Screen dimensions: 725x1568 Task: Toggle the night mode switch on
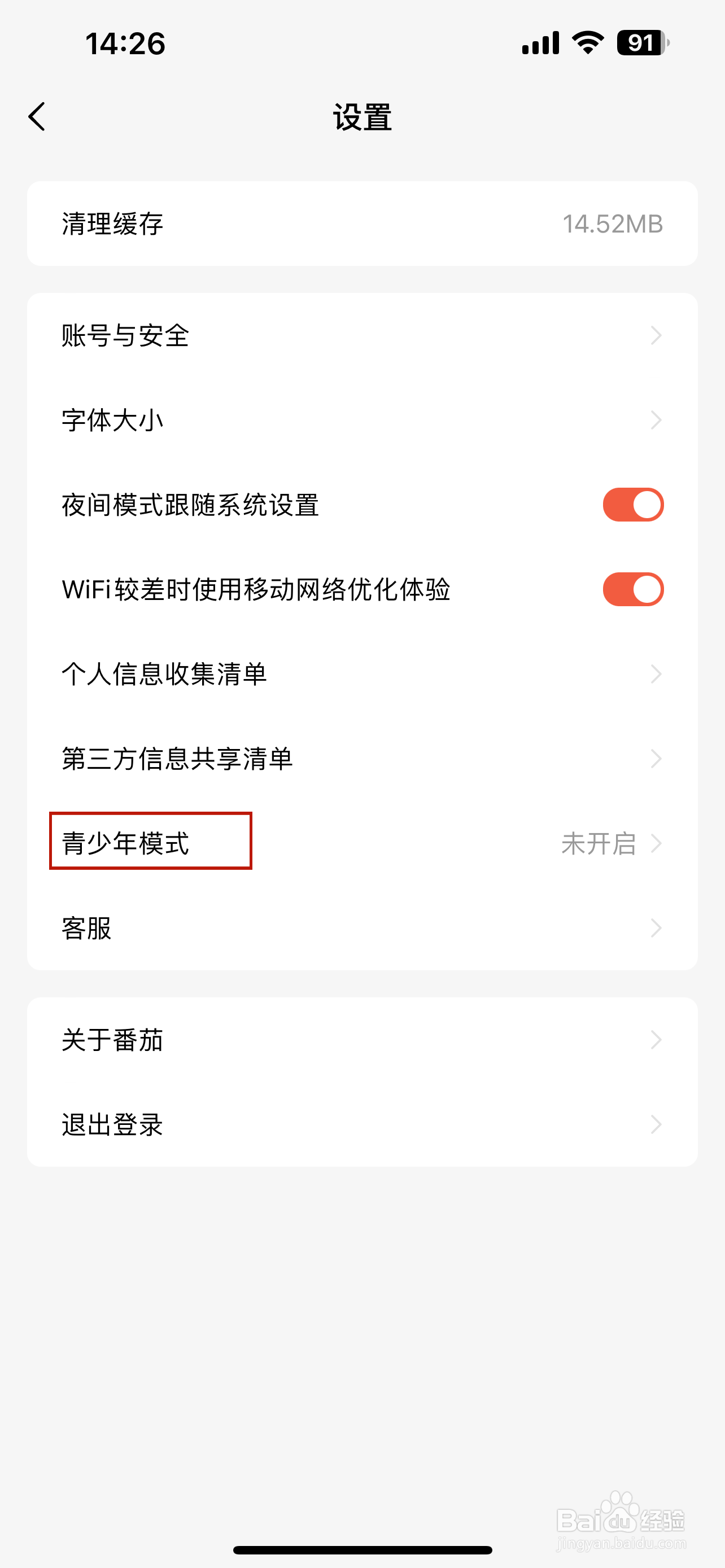(632, 503)
